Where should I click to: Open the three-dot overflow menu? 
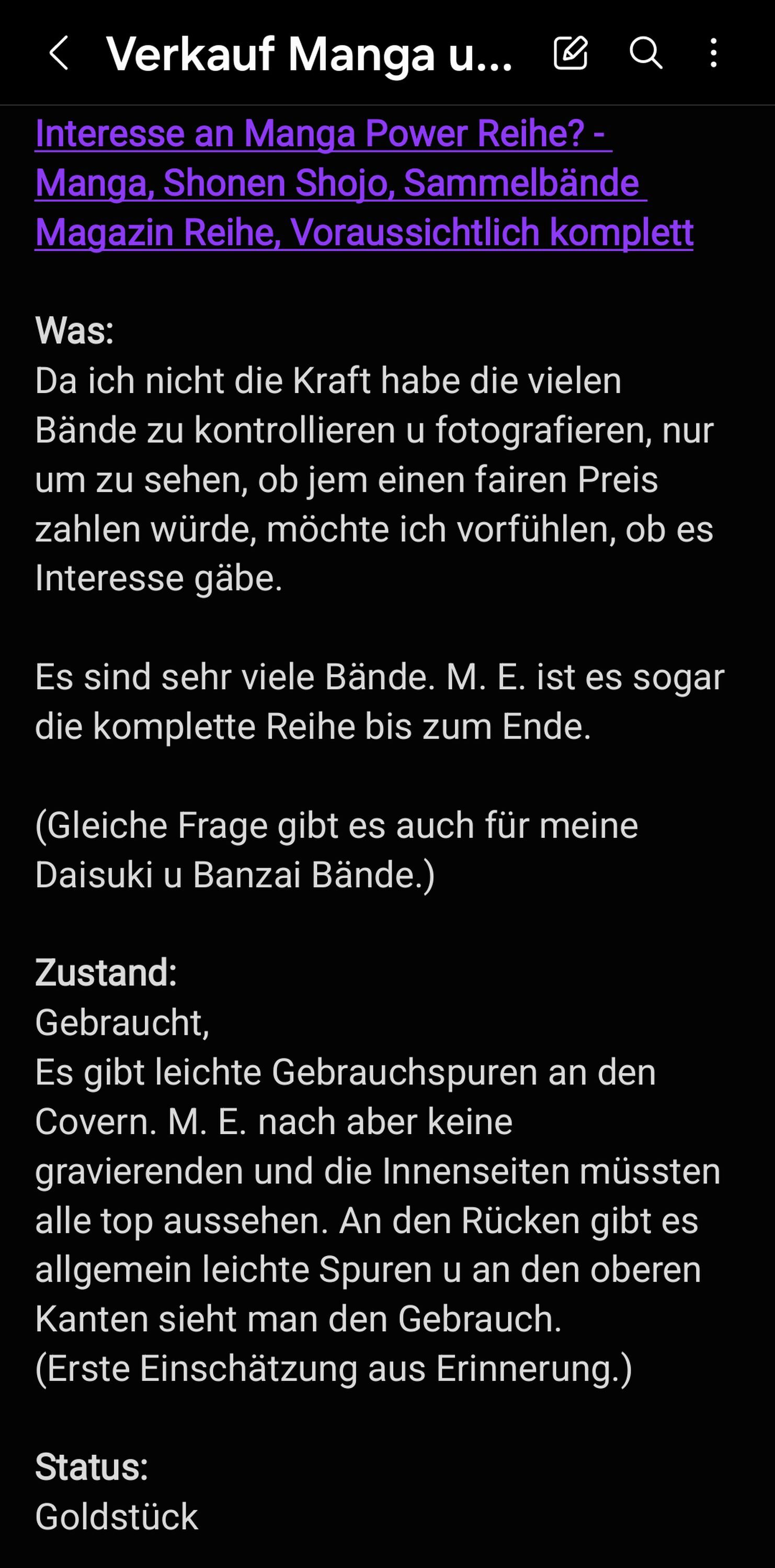tap(713, 53)
